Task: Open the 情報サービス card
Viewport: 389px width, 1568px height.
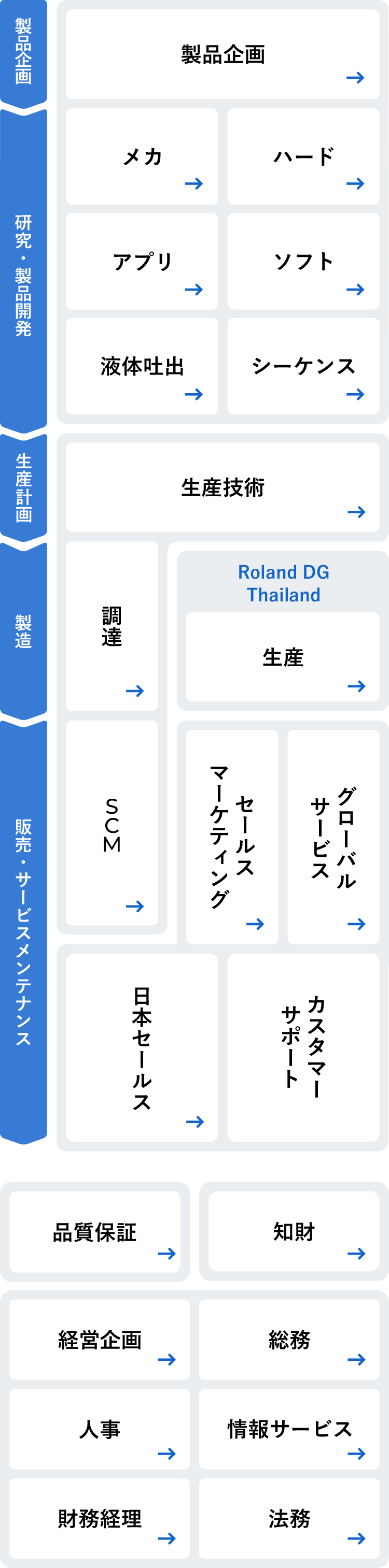Action: [289, 1429]
